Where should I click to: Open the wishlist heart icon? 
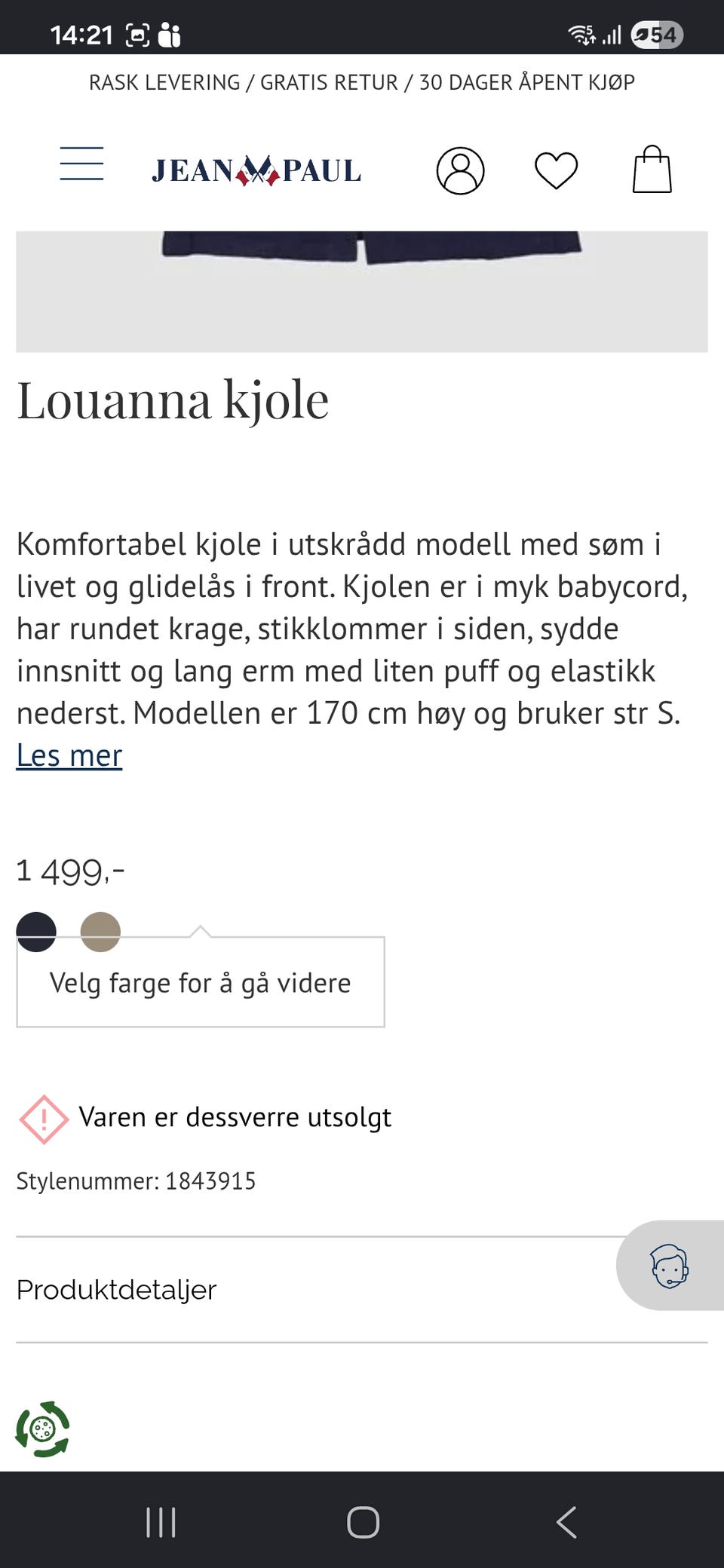pyautogui.click(x=557, y=170)
